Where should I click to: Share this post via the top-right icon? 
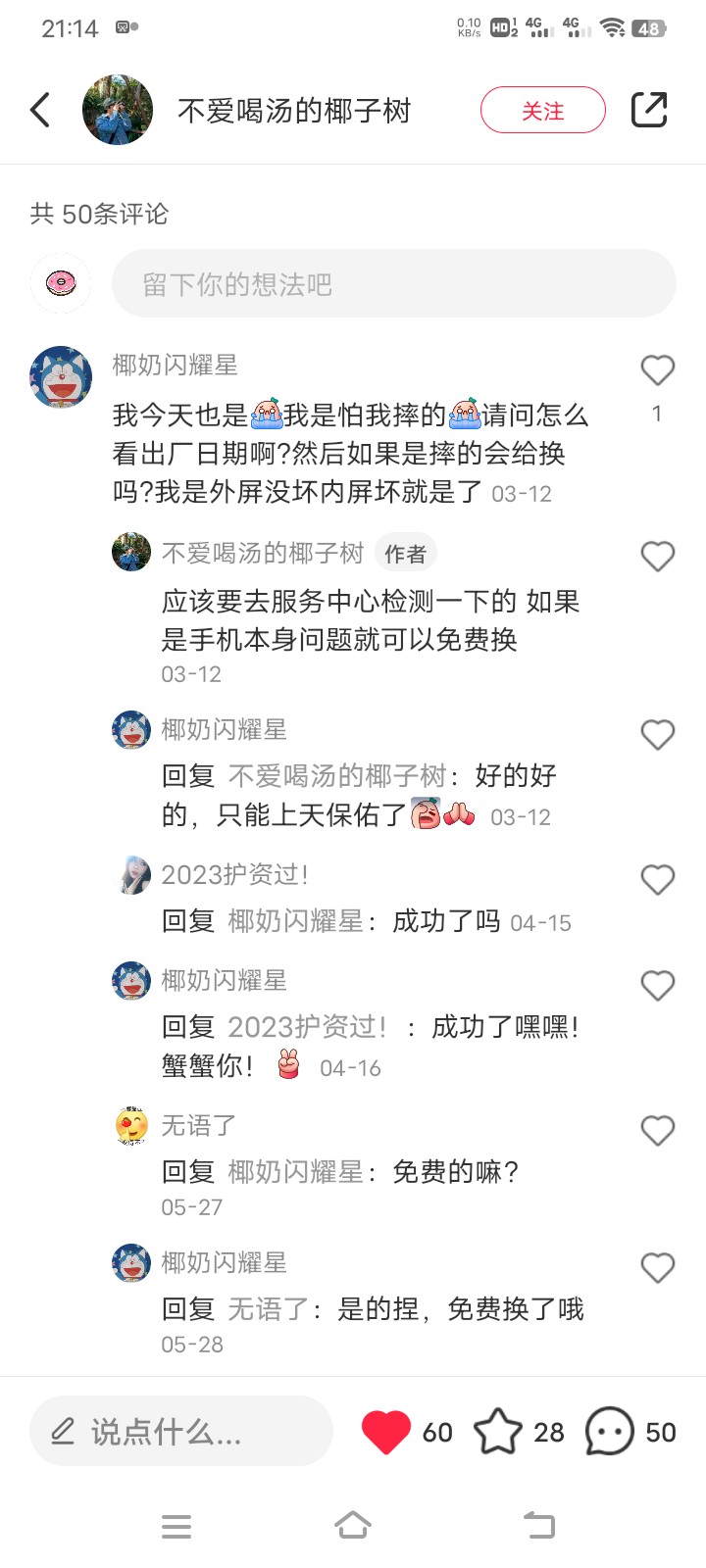click(x=648, y=110)
